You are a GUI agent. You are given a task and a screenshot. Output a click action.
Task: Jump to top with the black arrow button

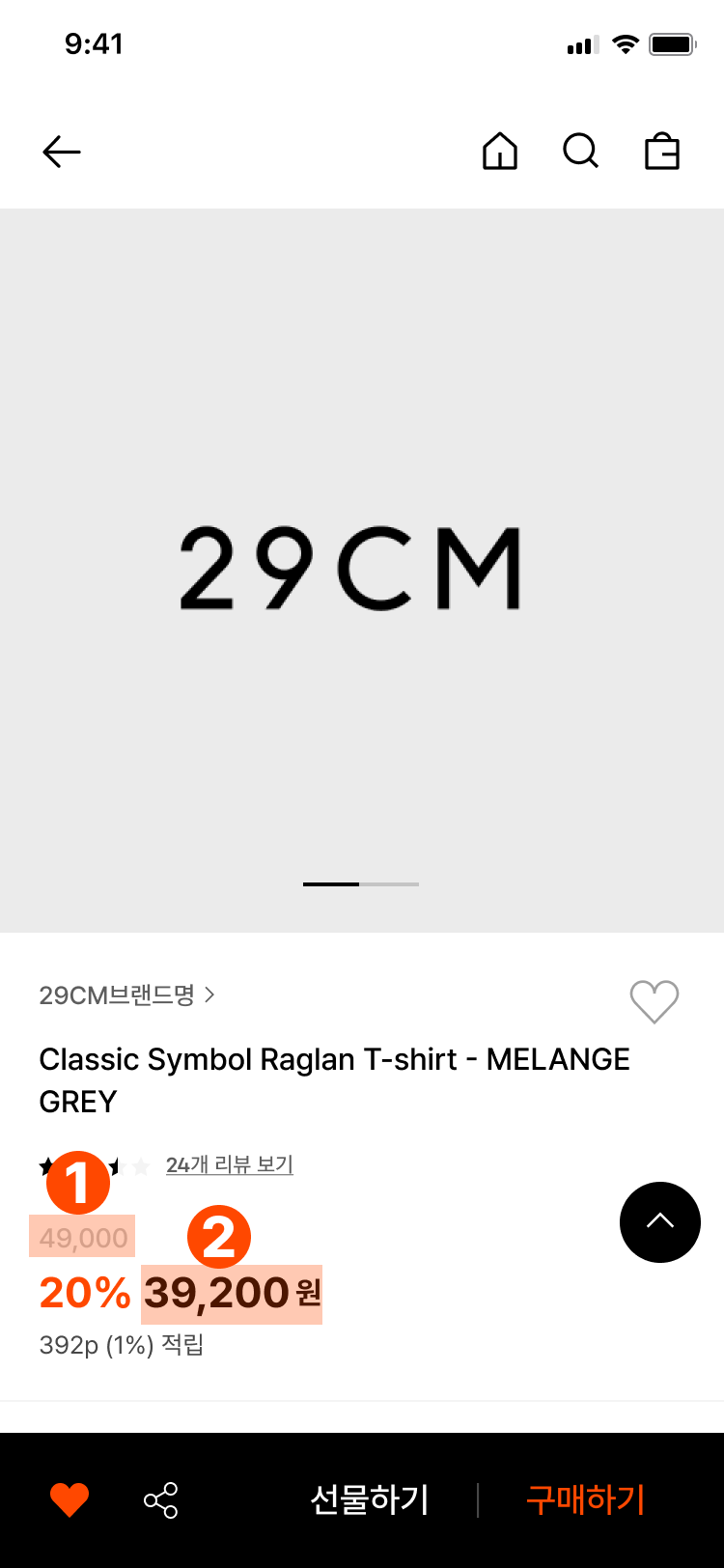click(x=659, y=1221)
